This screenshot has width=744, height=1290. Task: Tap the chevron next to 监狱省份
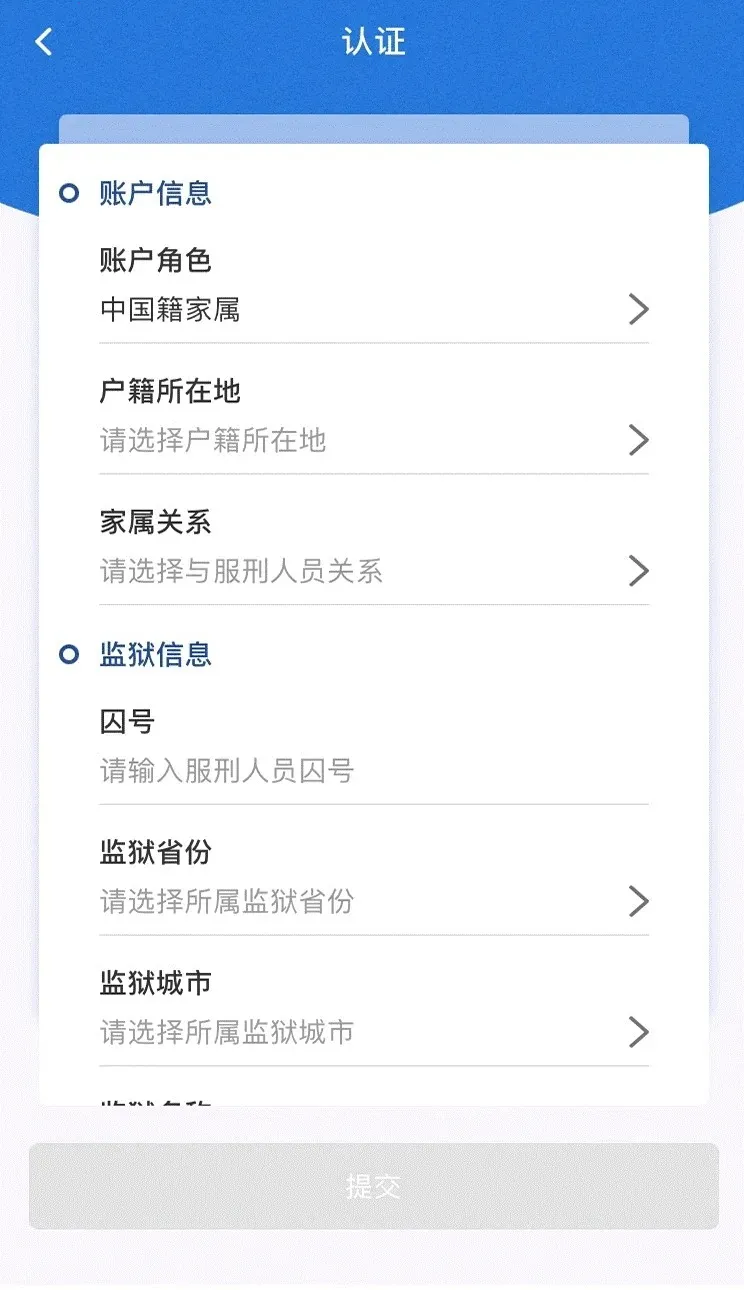[639, 902]
